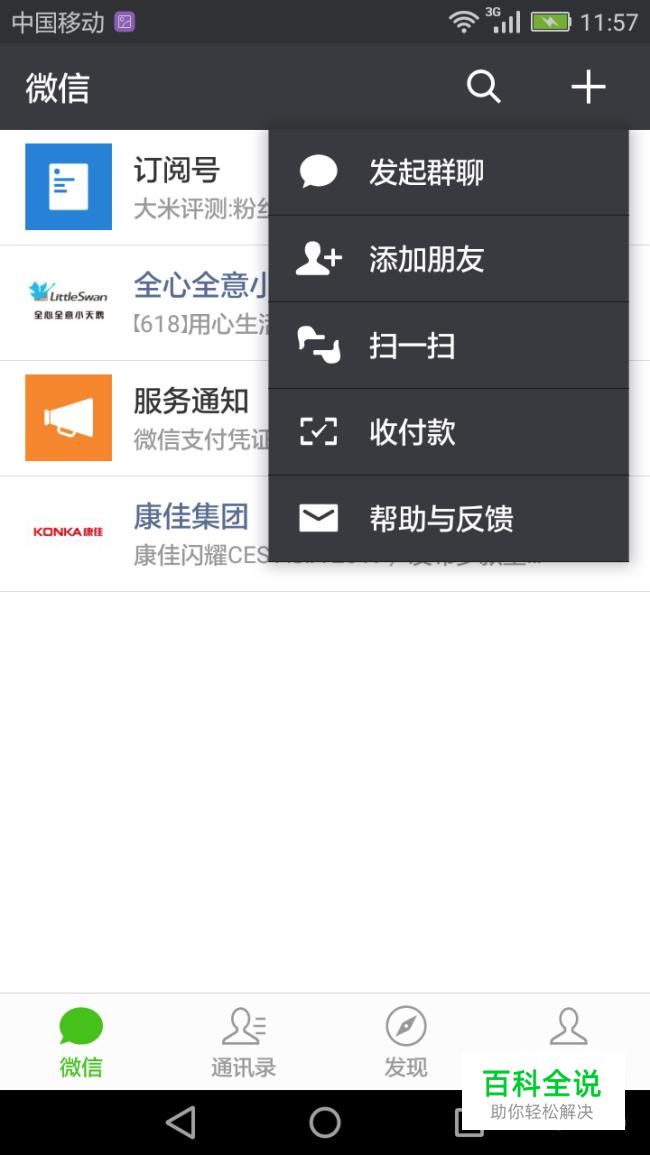This screenshot has height=1155, width=650.
Task: Tap the system home button
Action: [325, 1122]
